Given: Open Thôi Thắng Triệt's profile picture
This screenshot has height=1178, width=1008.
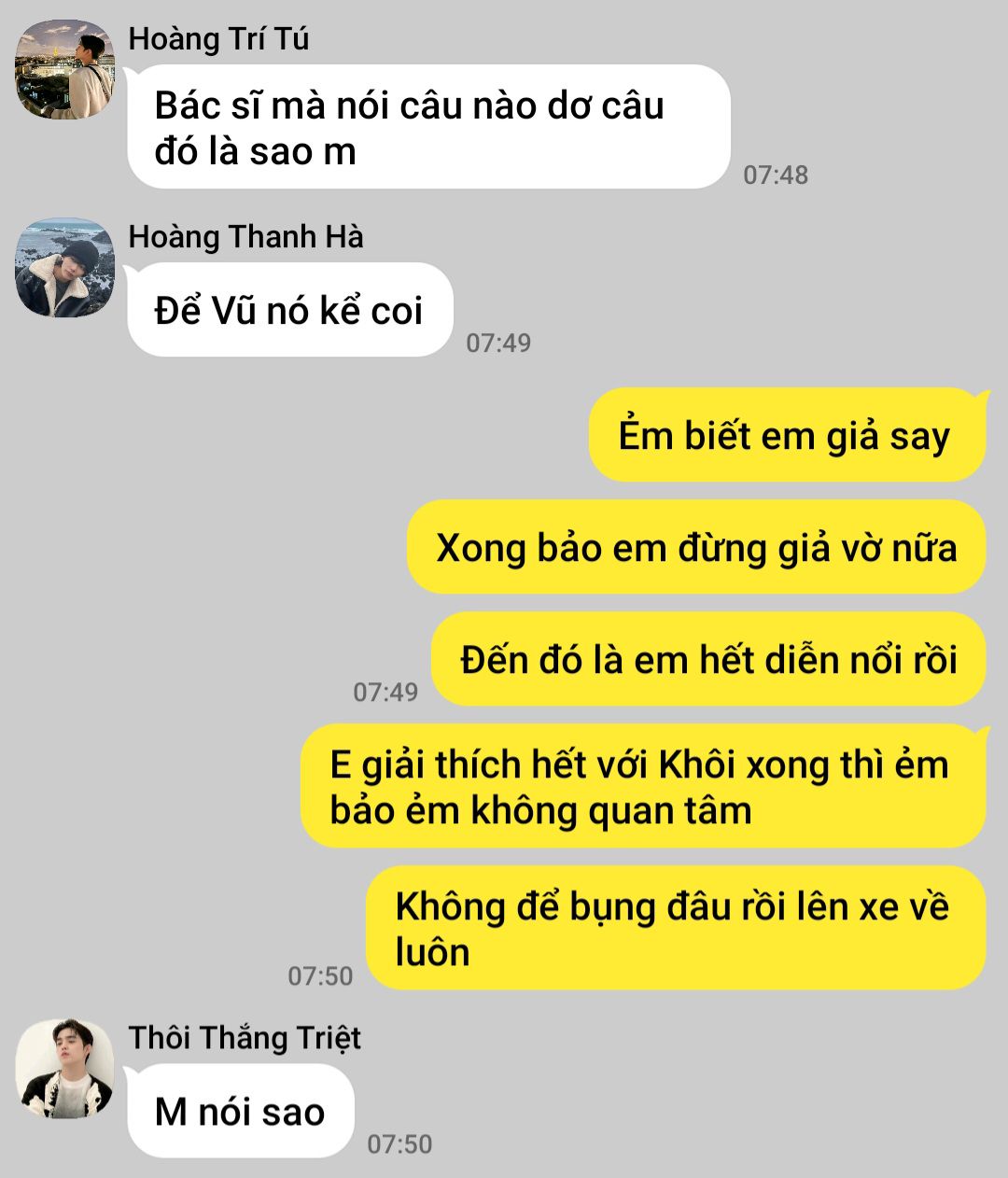Looking at the screenshot, I should [x=65, y=1069].
